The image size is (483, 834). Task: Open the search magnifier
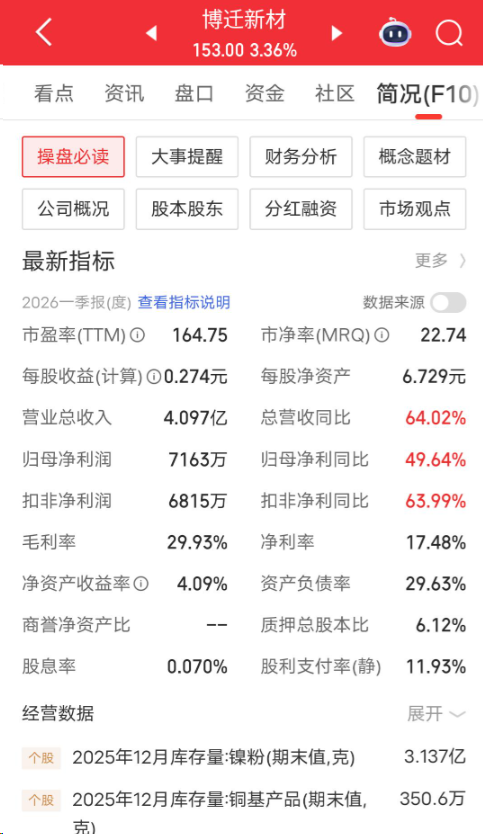pos(449,32)
